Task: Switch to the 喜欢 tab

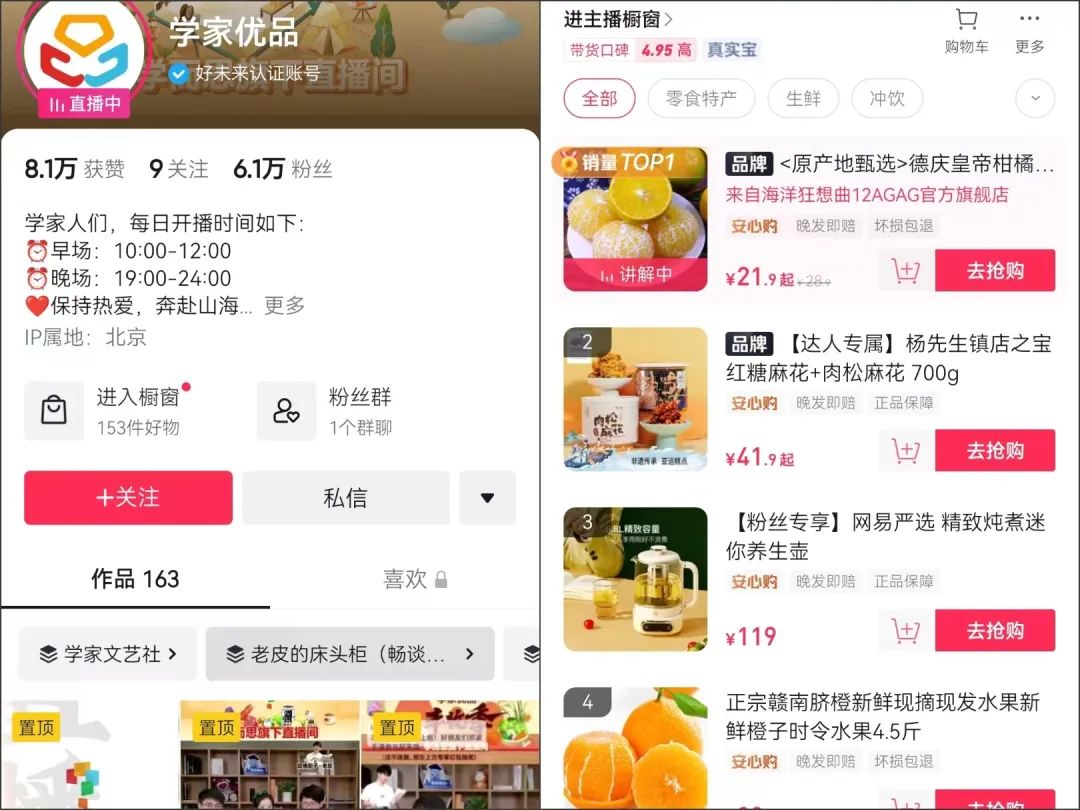Action: (x=414, y=579)
